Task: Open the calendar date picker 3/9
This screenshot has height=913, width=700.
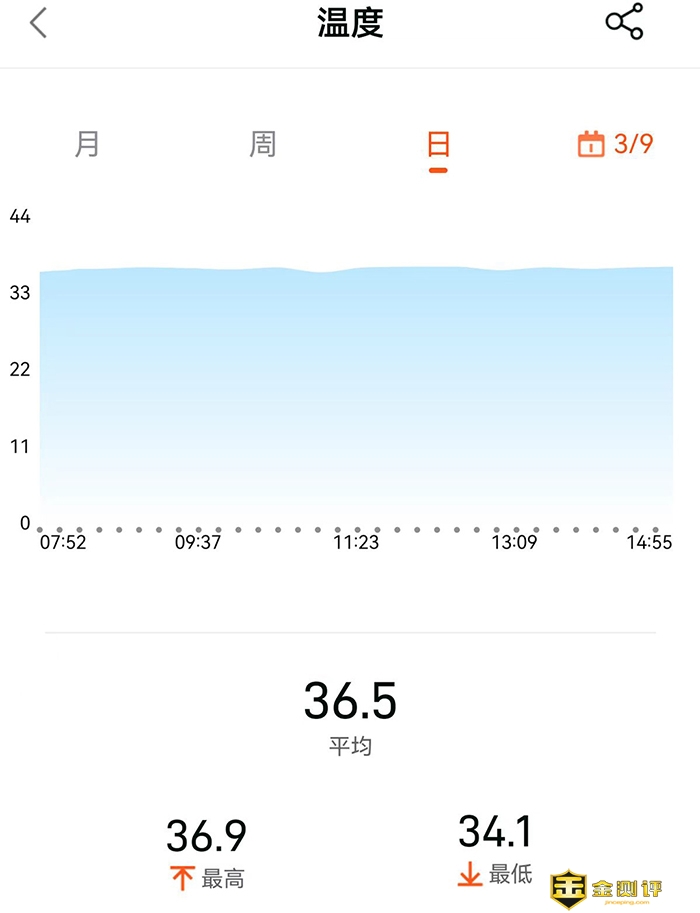Action: pyautogui.click(x=616, y=144)
